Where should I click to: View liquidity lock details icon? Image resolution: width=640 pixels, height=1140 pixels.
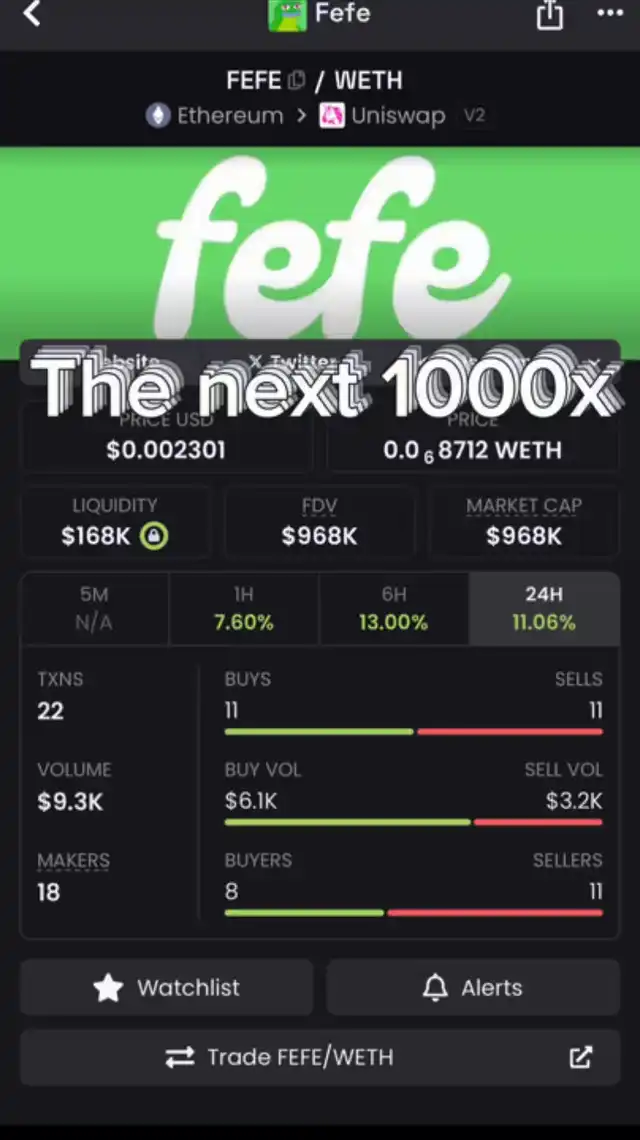coord(153,537)
